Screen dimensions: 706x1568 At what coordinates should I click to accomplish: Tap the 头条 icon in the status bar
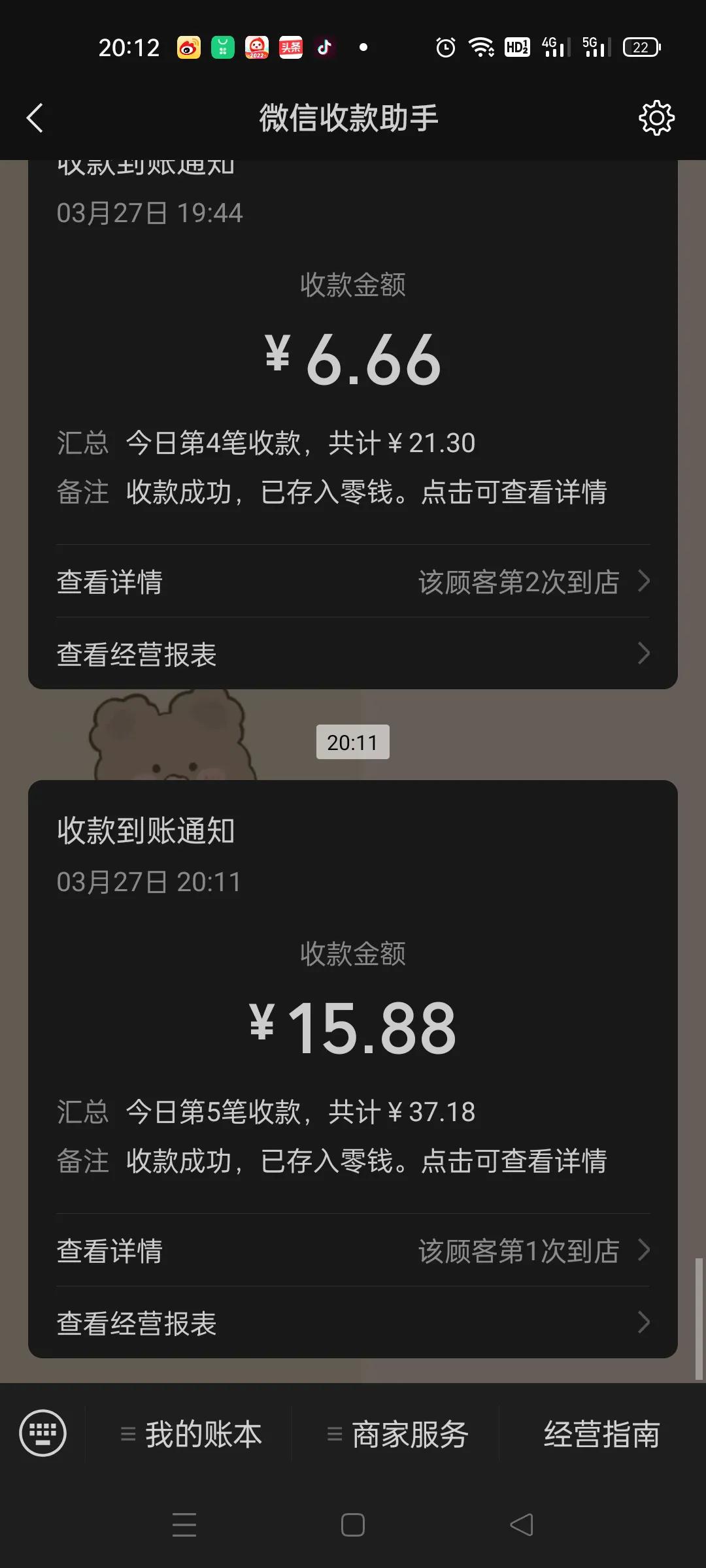pyautogui.click(x=290, y=48)
